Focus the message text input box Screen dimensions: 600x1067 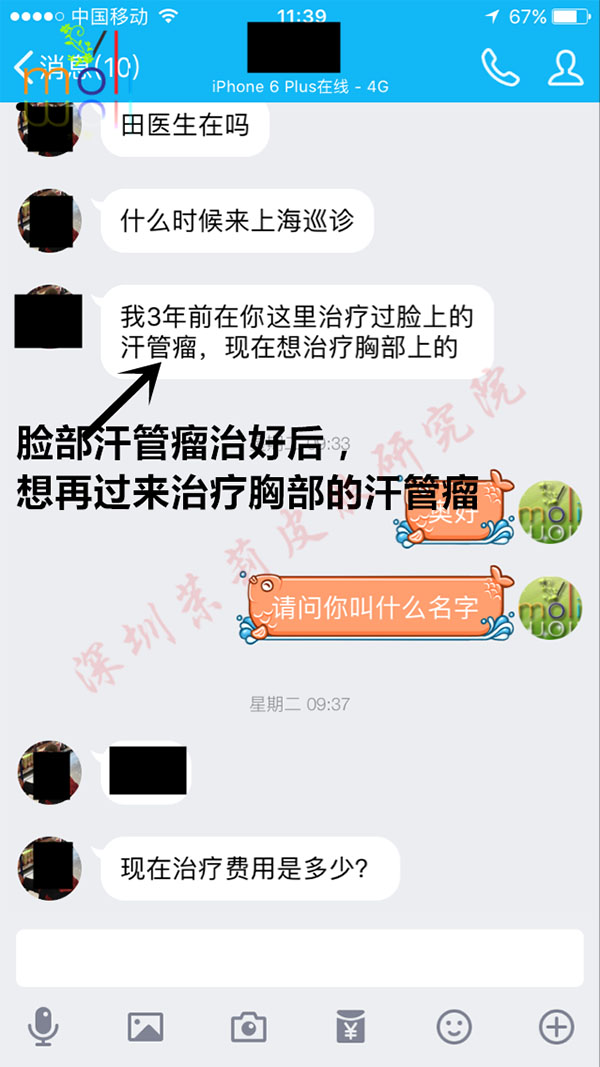point(299,958)
